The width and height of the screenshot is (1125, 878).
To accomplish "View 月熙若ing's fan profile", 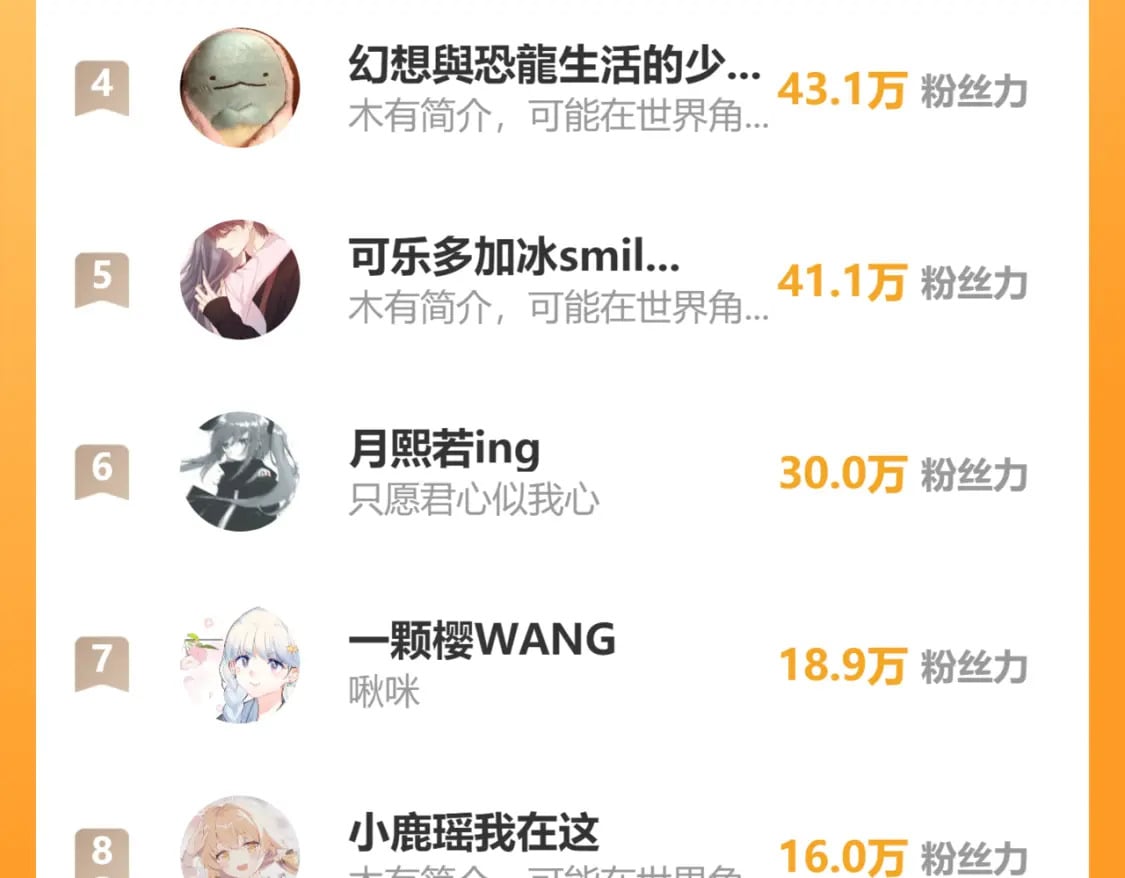I will 562,471.
